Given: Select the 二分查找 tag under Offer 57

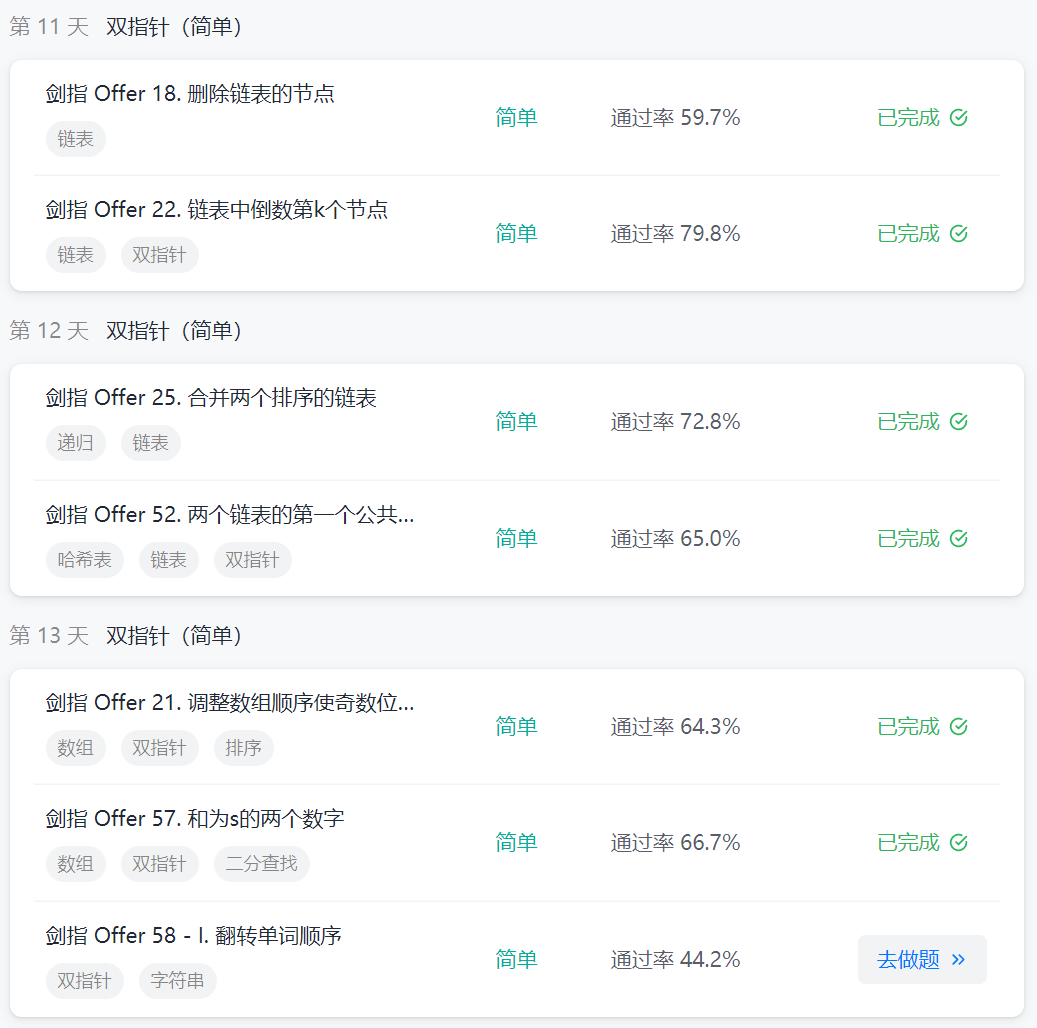Looking at the screenshot, I should (261, 864).
